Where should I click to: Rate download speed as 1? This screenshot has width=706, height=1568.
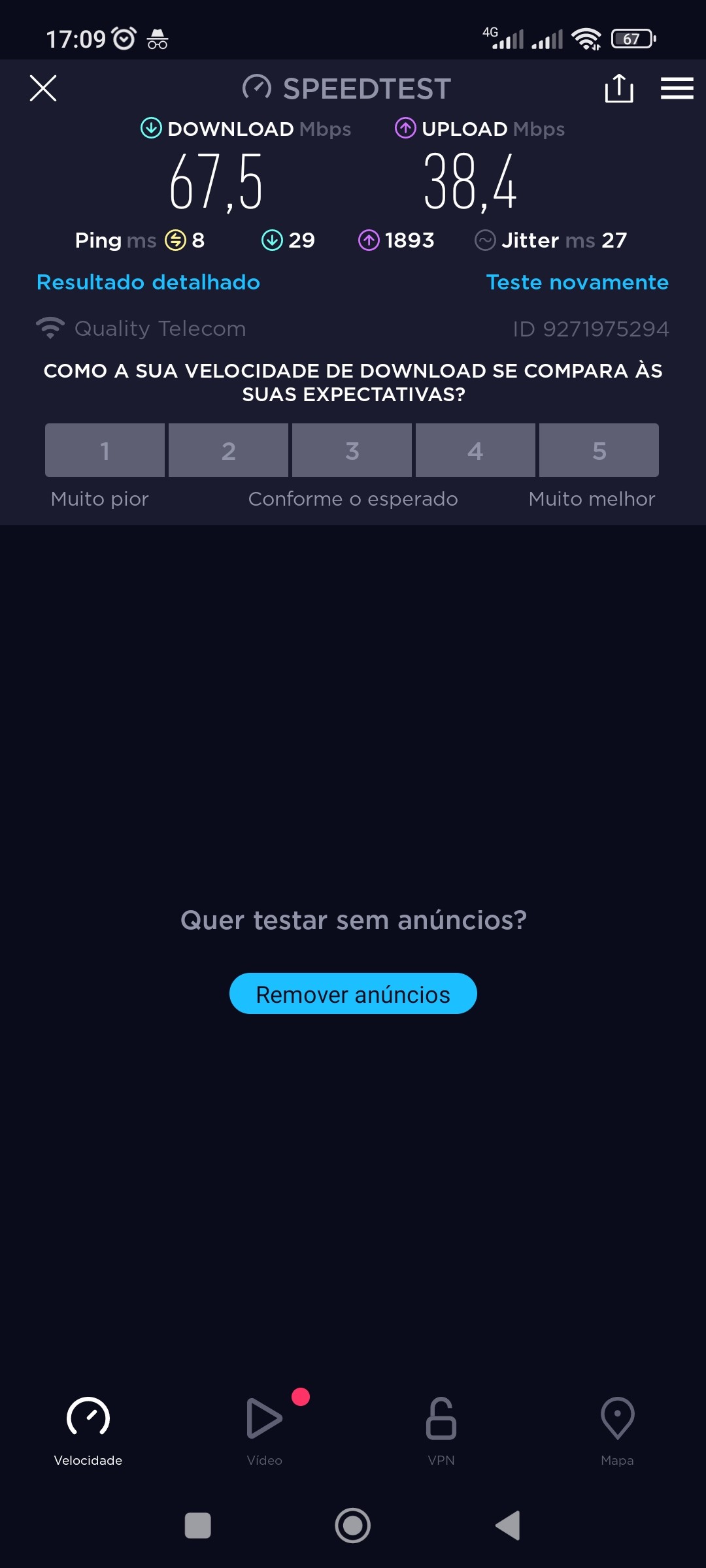click(105, 450)
